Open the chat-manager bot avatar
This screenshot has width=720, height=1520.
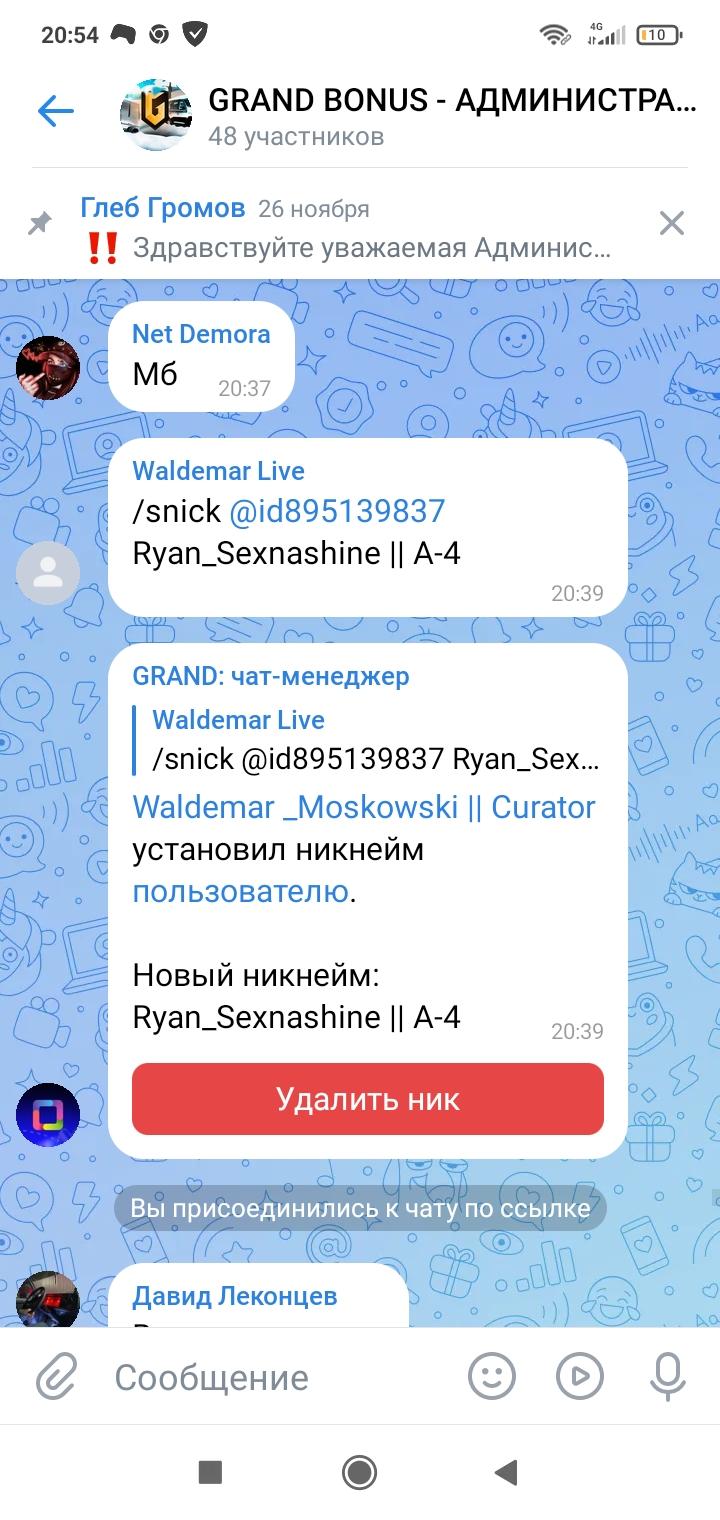[x=47, y=1114]
